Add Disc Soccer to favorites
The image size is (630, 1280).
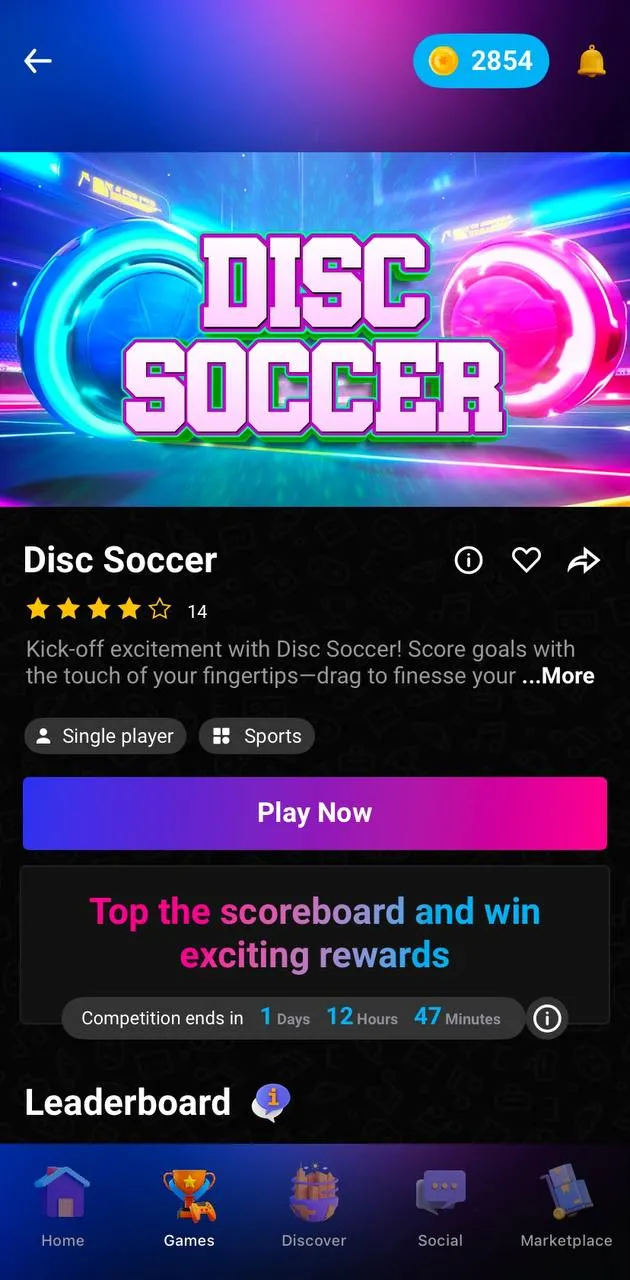[526, 561]
